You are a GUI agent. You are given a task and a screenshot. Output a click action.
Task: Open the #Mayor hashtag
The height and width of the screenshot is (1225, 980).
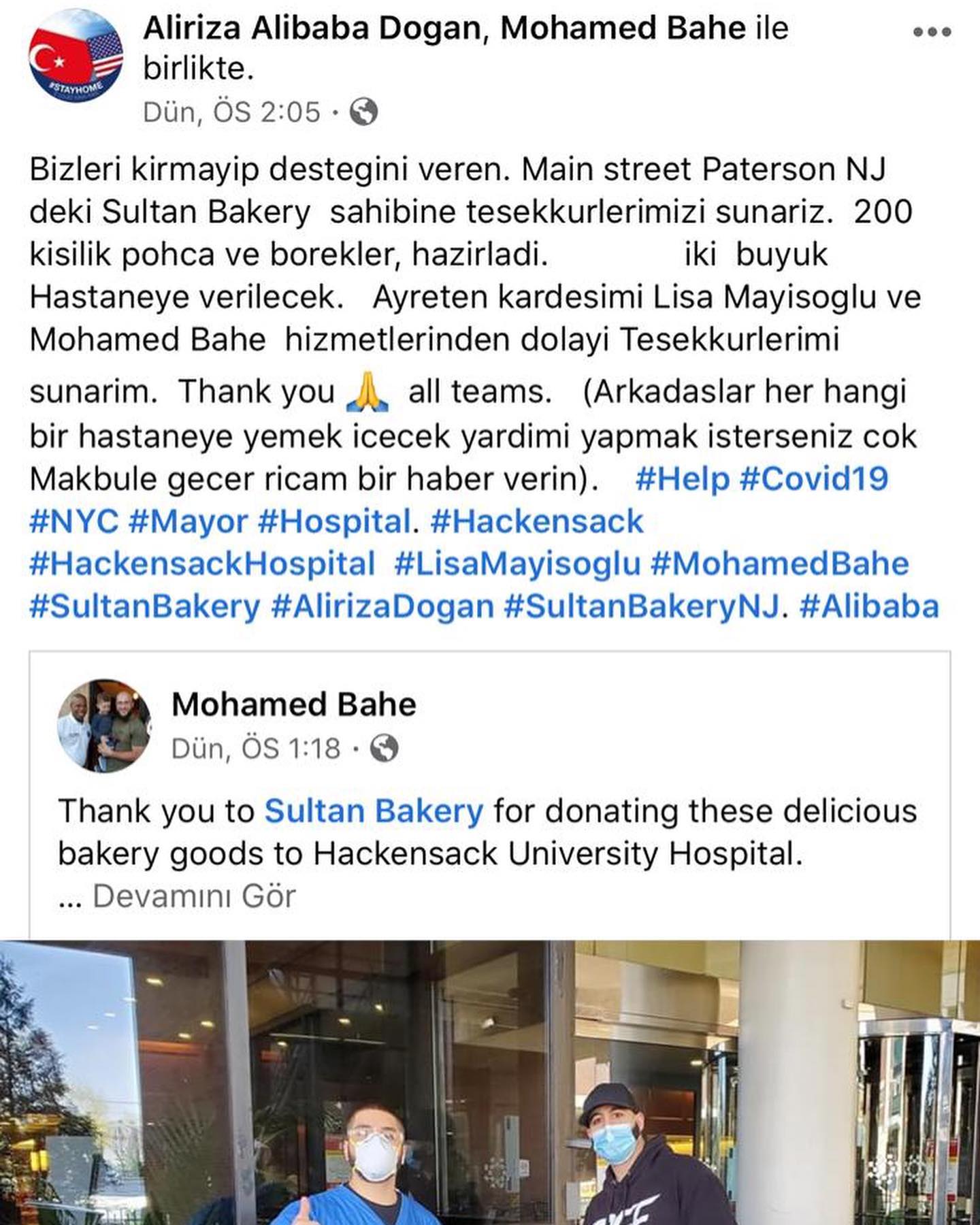point(188,522)
